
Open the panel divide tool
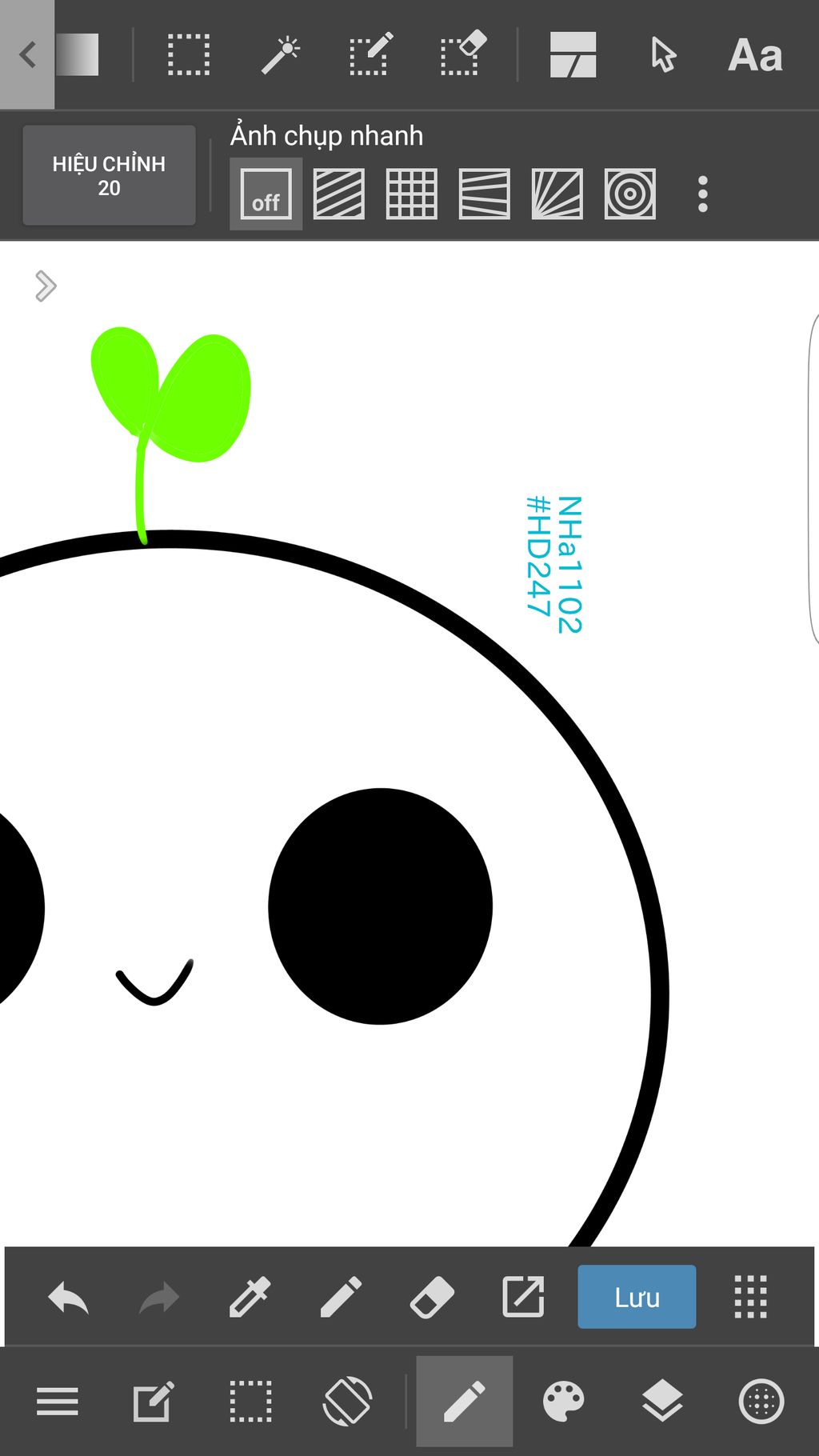[x=573, y=55]
